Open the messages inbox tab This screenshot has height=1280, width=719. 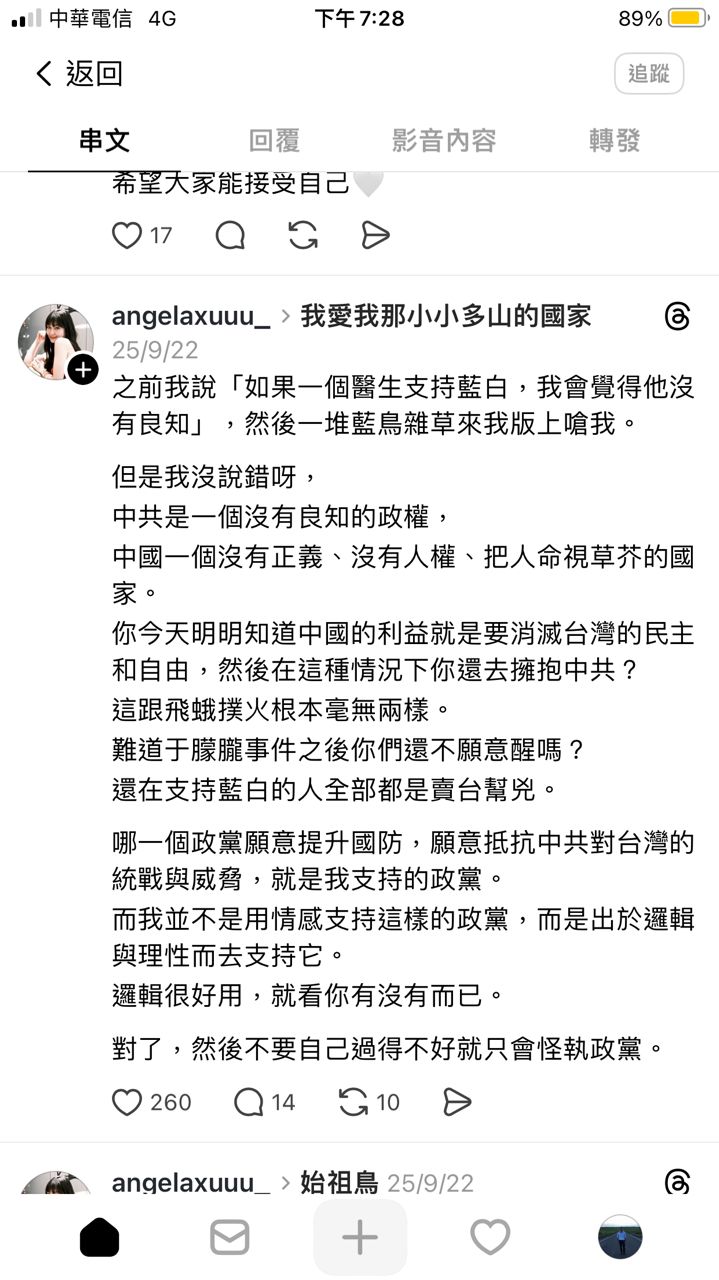[x=229, y=1238]
